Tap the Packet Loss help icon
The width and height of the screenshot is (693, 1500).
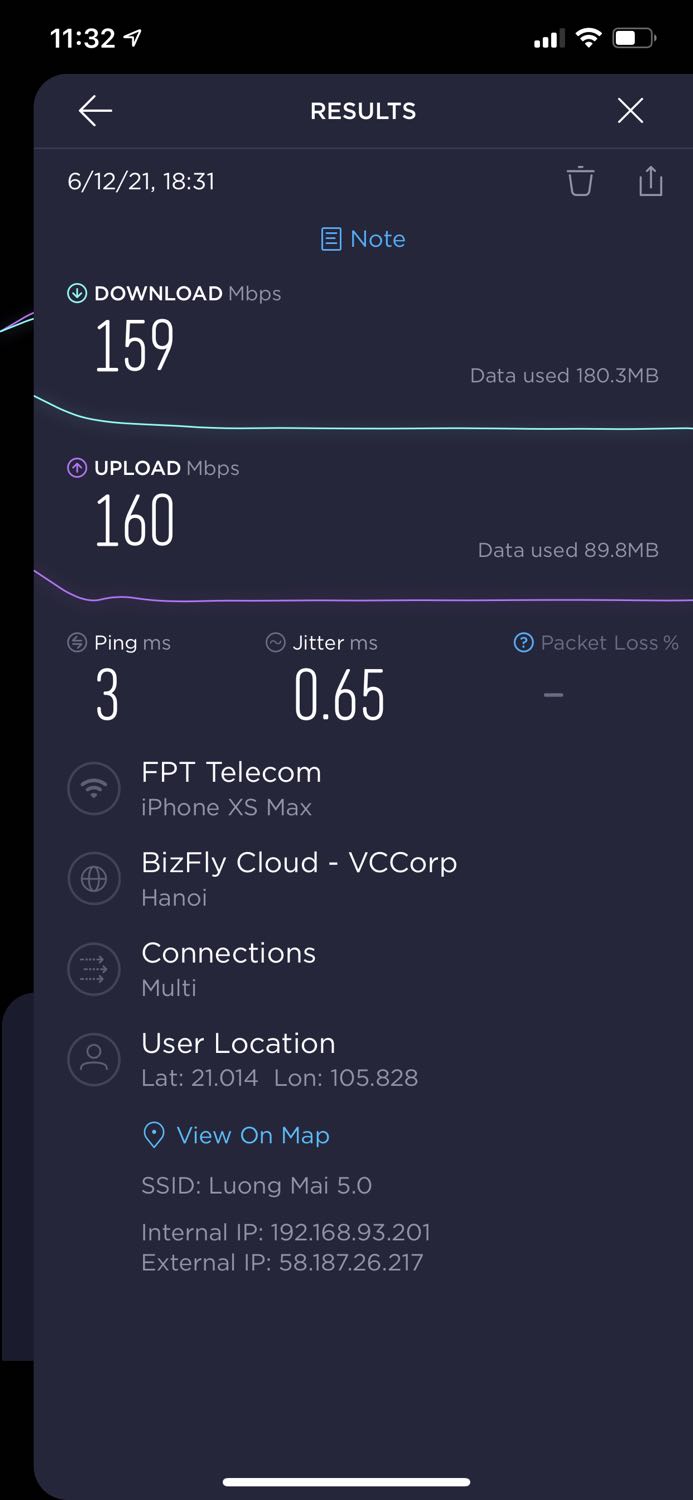click(523, 643)
